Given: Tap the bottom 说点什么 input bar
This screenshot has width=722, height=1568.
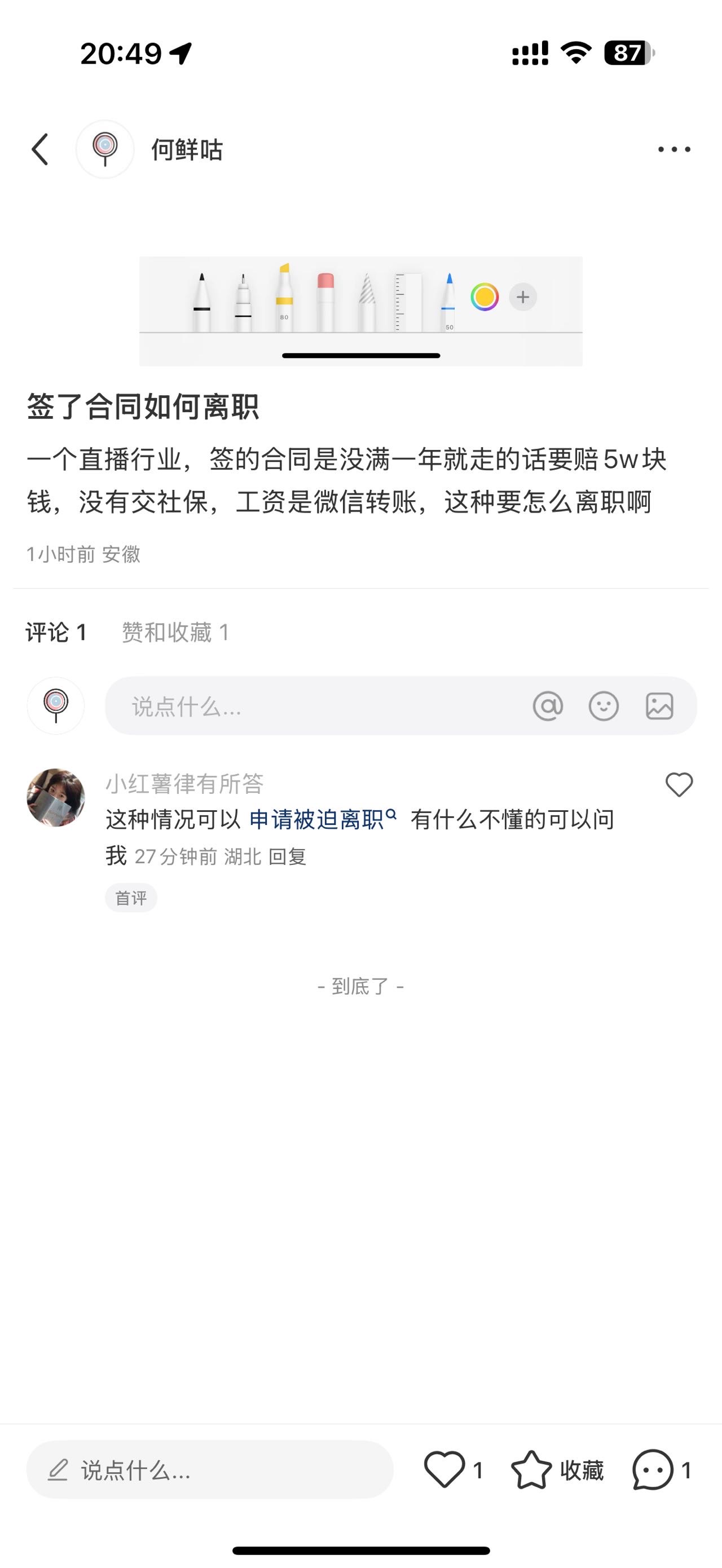Looking at the screenshot, I should point(209,1470).
